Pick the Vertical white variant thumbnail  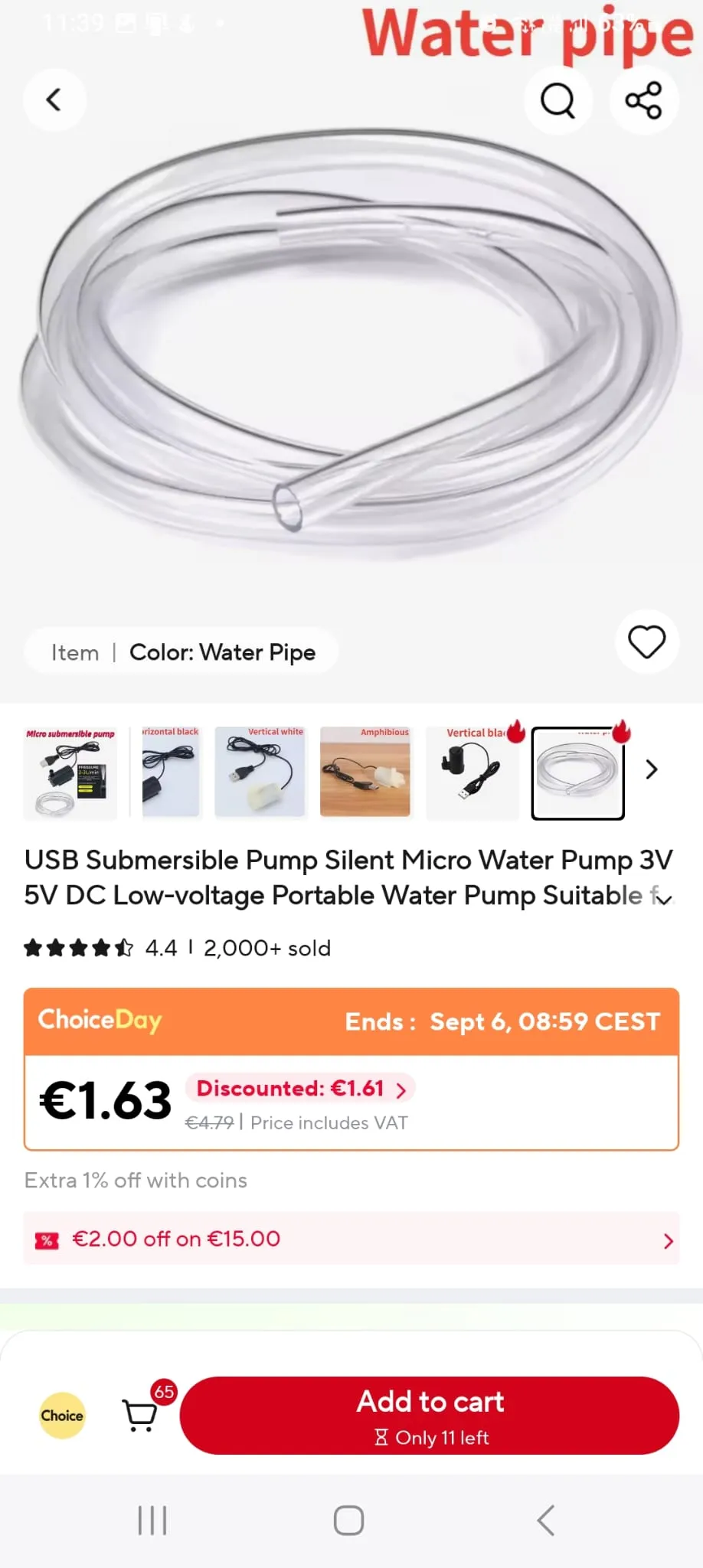(x=260, y=773)
